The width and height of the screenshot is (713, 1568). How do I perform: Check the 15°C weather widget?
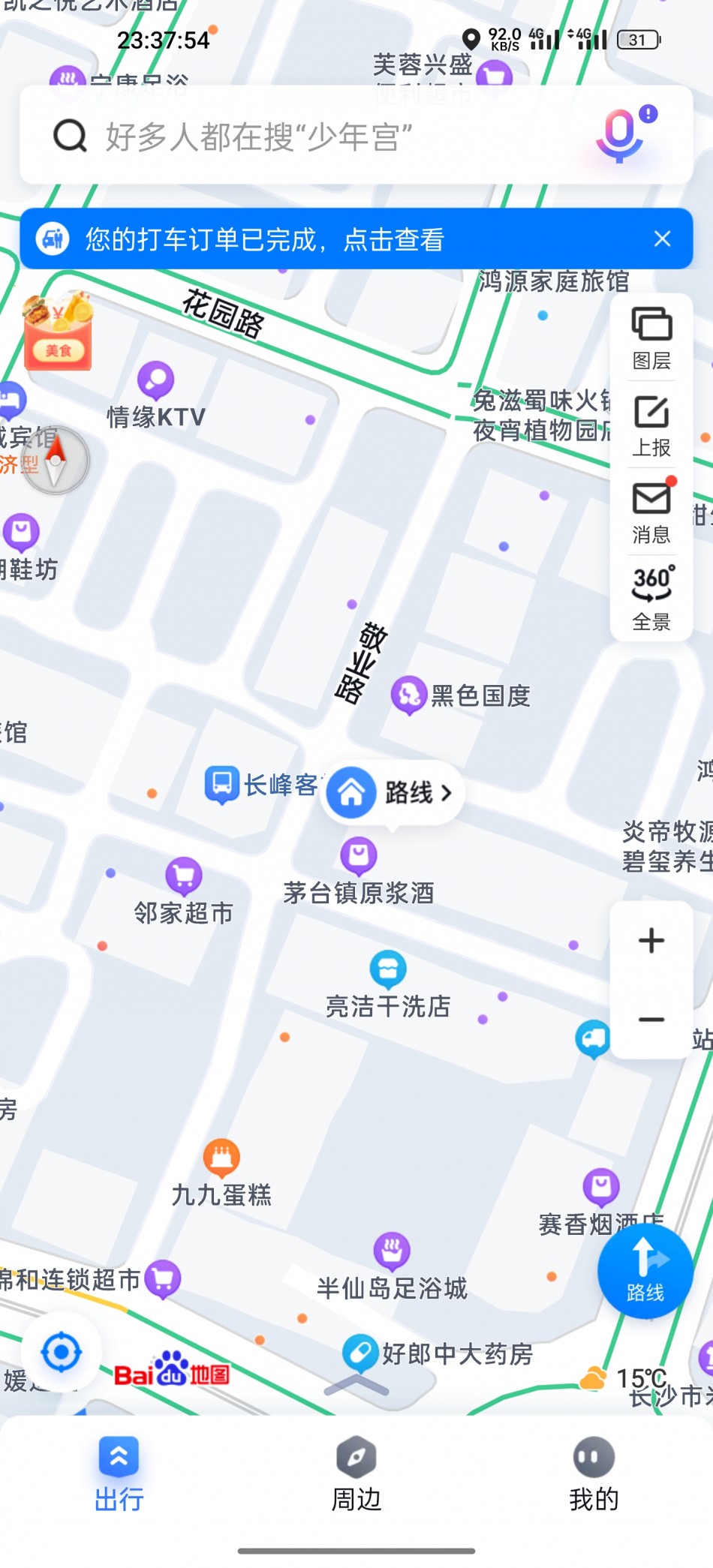(623, 1379)
